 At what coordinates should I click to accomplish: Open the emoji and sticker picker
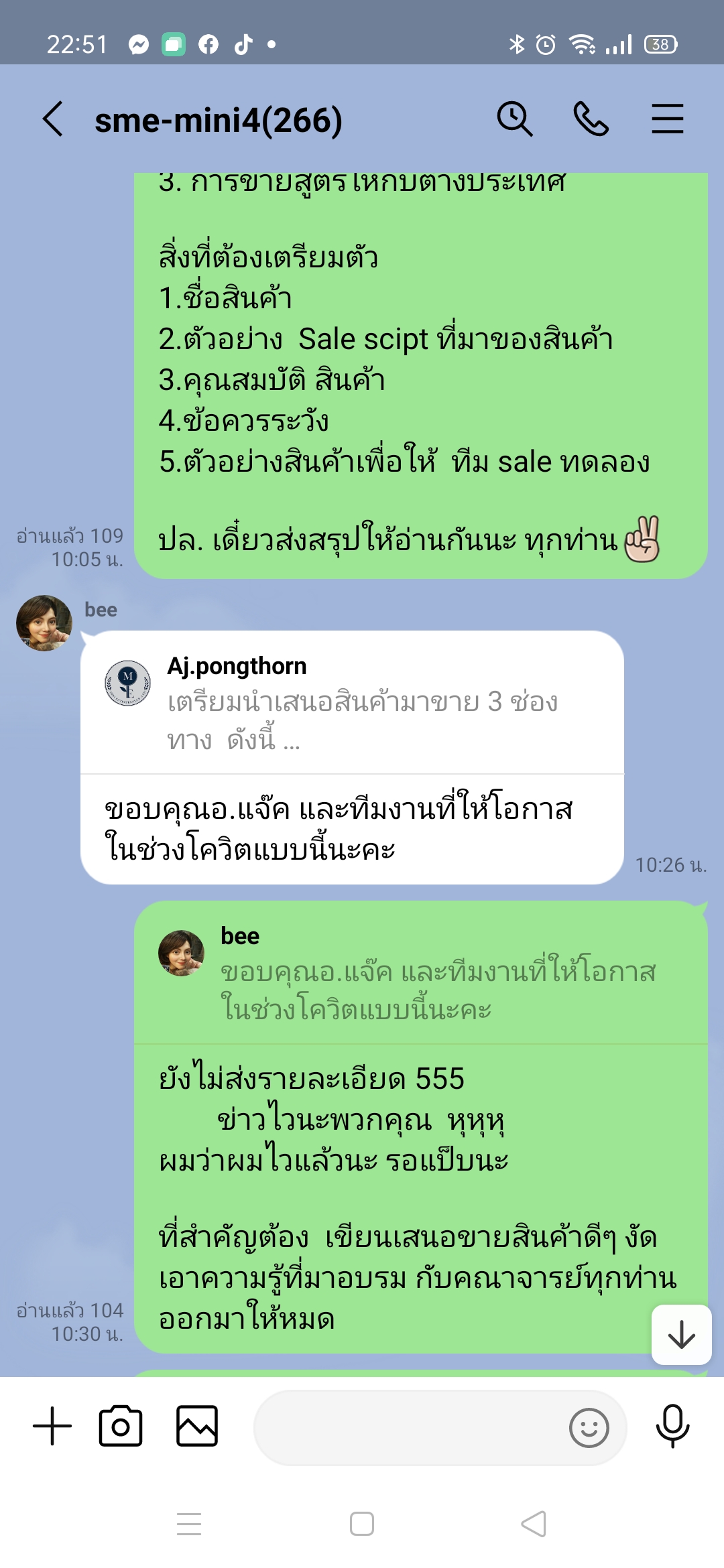(589, 1427)
